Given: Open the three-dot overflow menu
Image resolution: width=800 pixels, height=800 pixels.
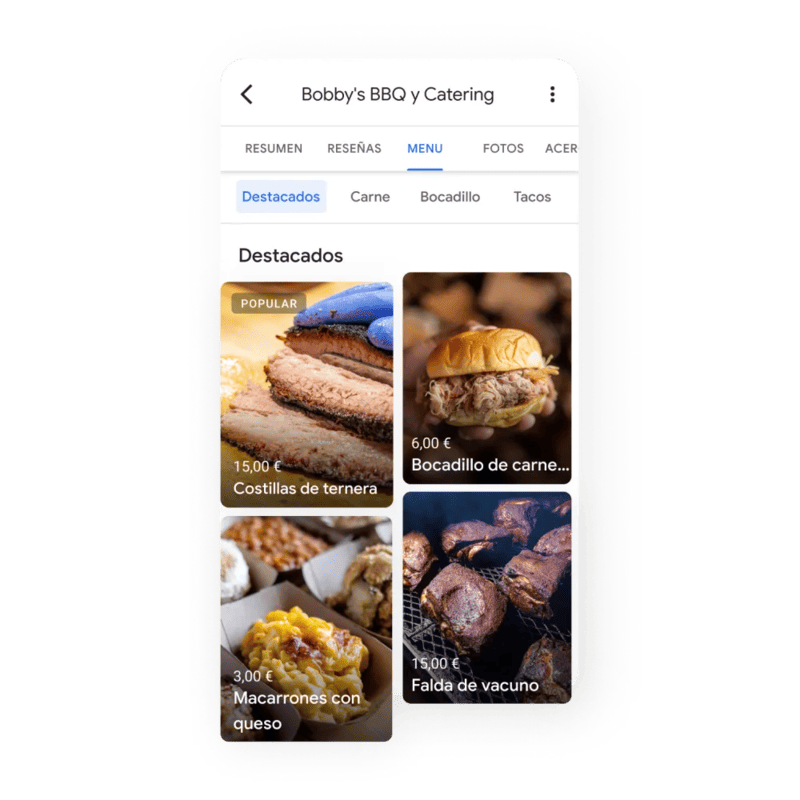Looking at the screenshot, I should click(552, 95).
